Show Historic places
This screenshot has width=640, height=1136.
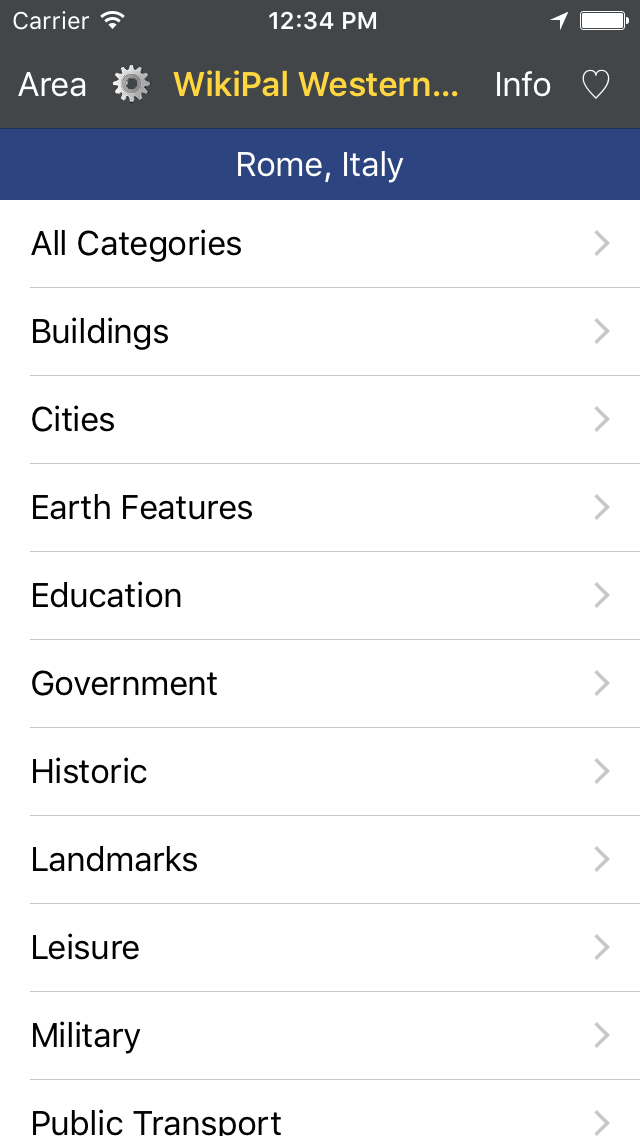point(320,772)
